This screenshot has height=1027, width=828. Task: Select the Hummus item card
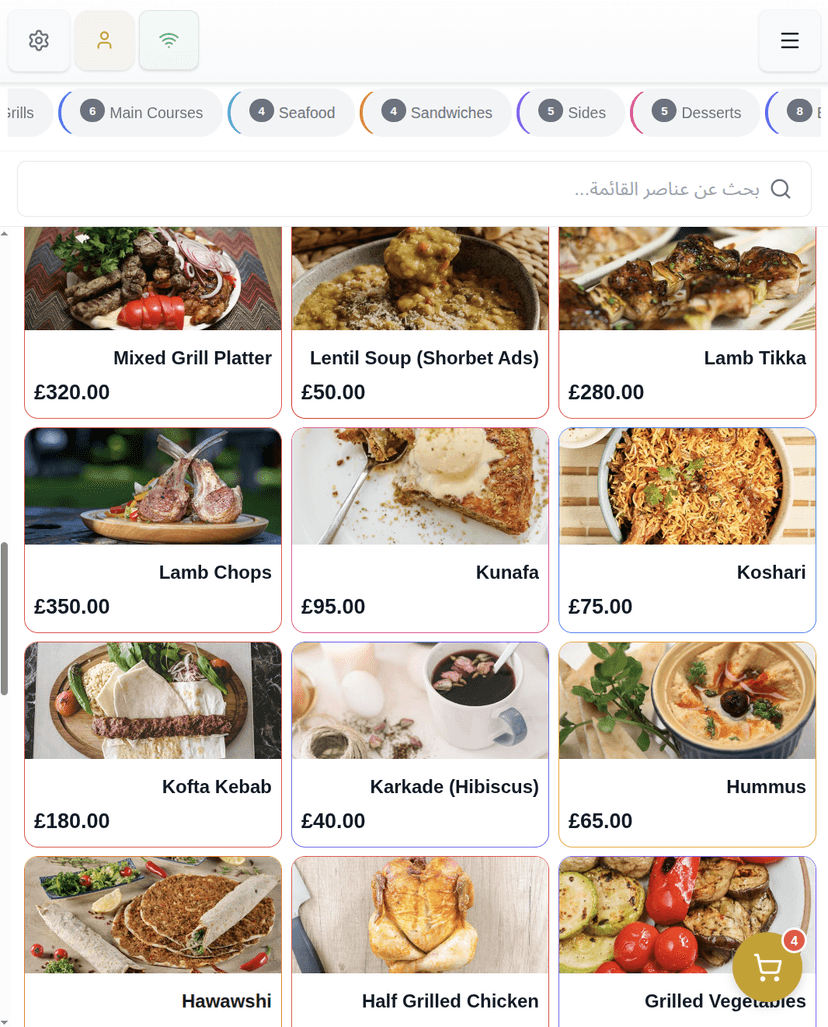(x=687, y=744)
